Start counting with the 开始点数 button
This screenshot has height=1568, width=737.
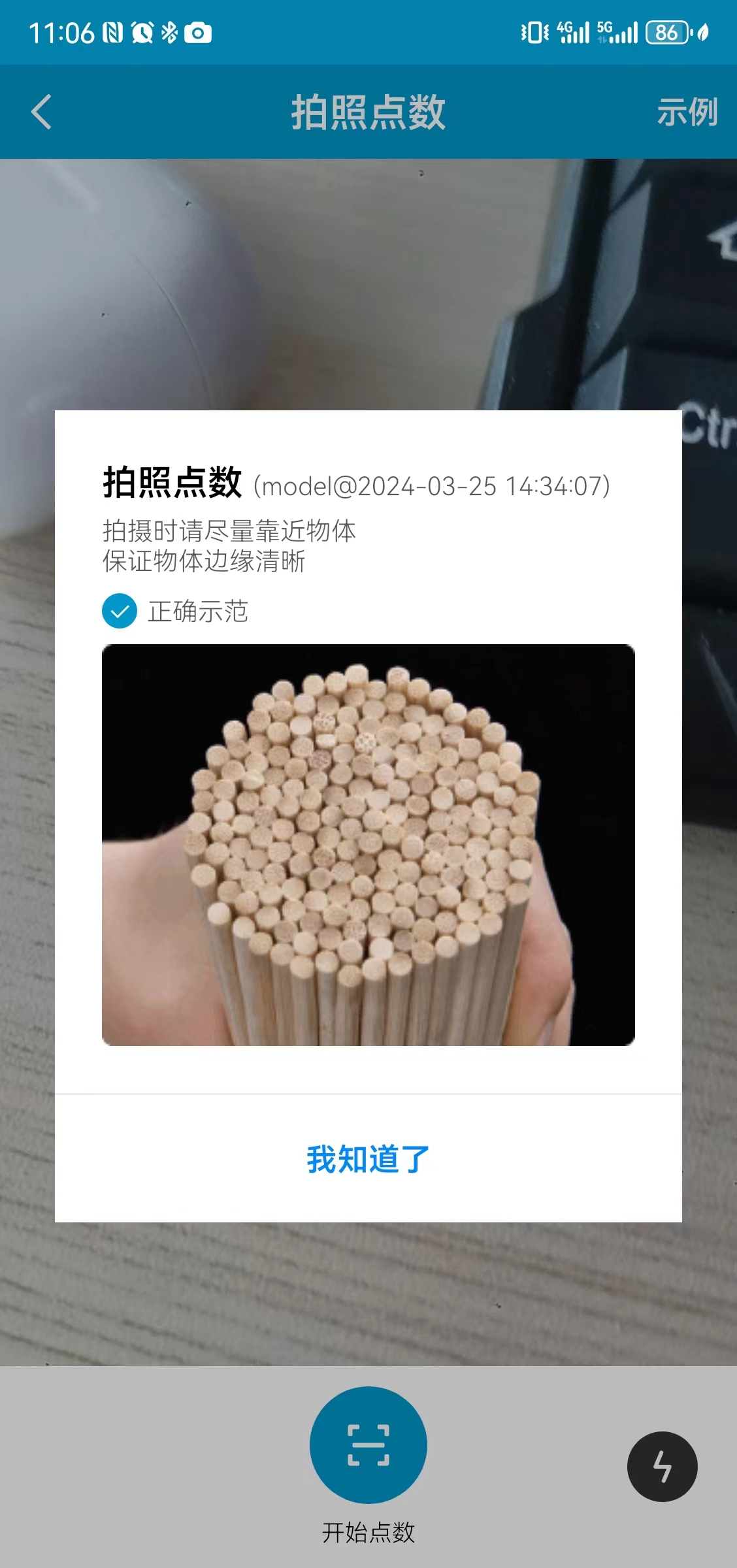click(x=368, y=1445)
